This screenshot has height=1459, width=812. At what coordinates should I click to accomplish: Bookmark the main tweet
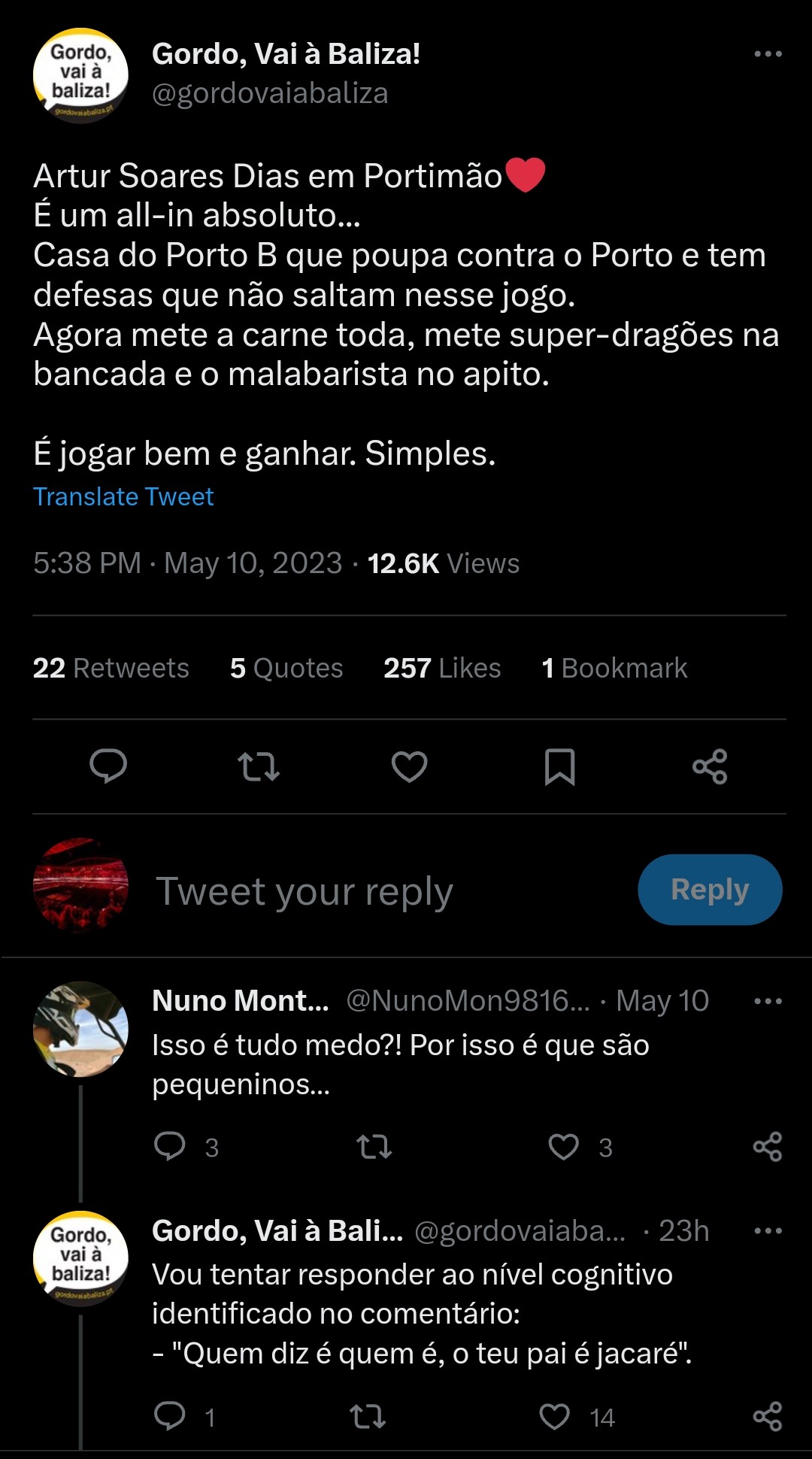coord(559,766)
